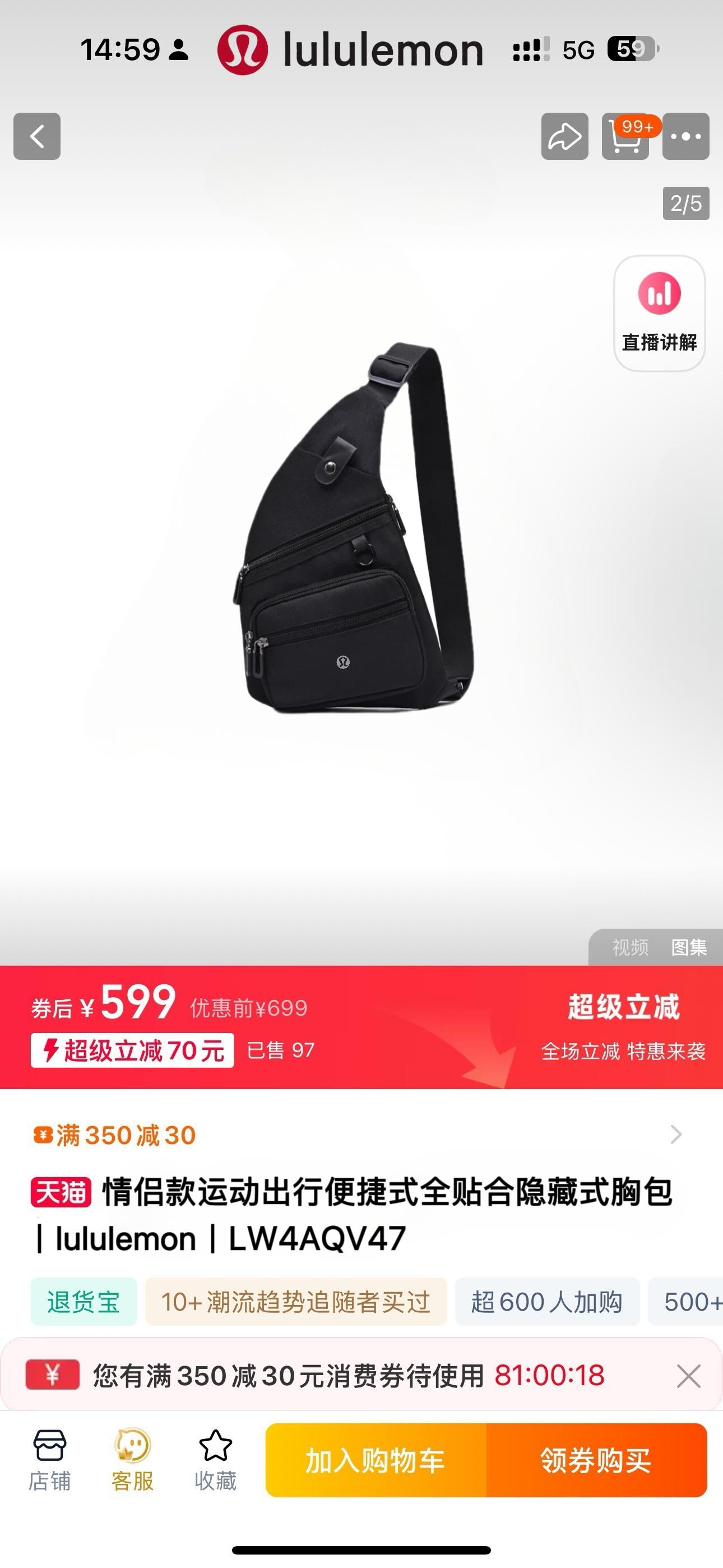723x1568 pixels.
Task: Switch to the 图集 tab
Action: point(689,947)
